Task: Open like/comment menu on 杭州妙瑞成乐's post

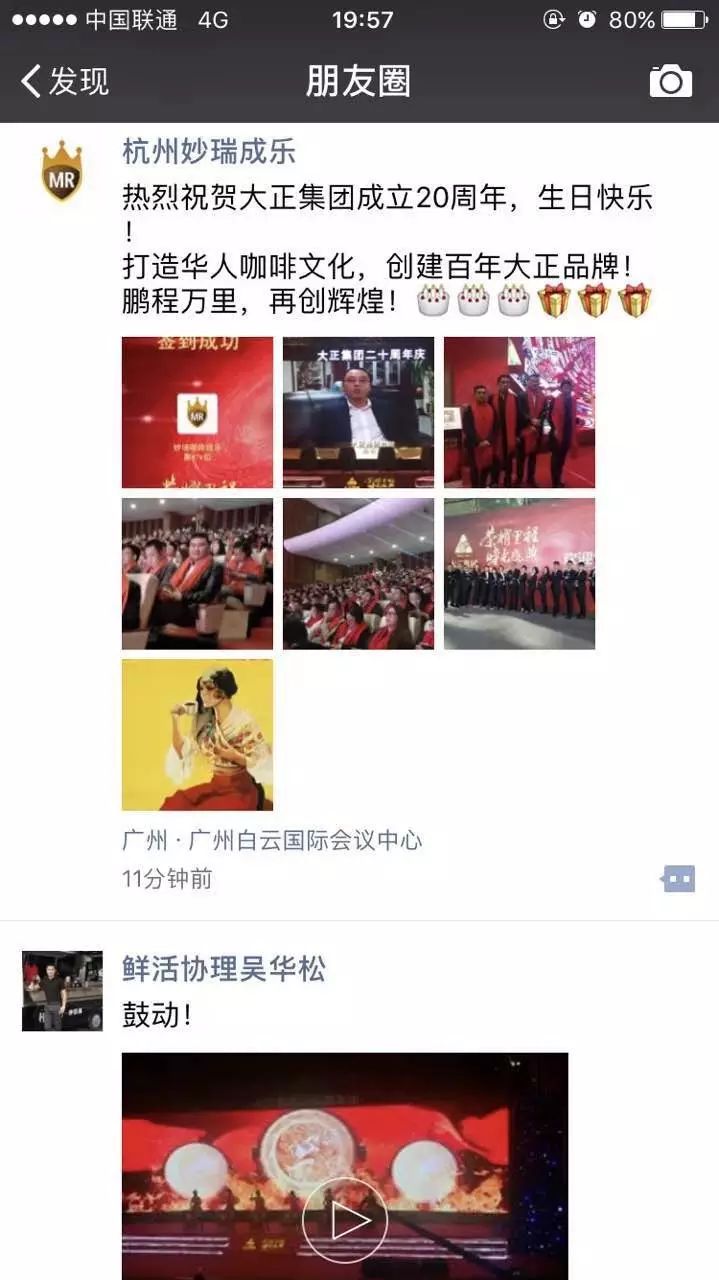Action: pos(678,879)
